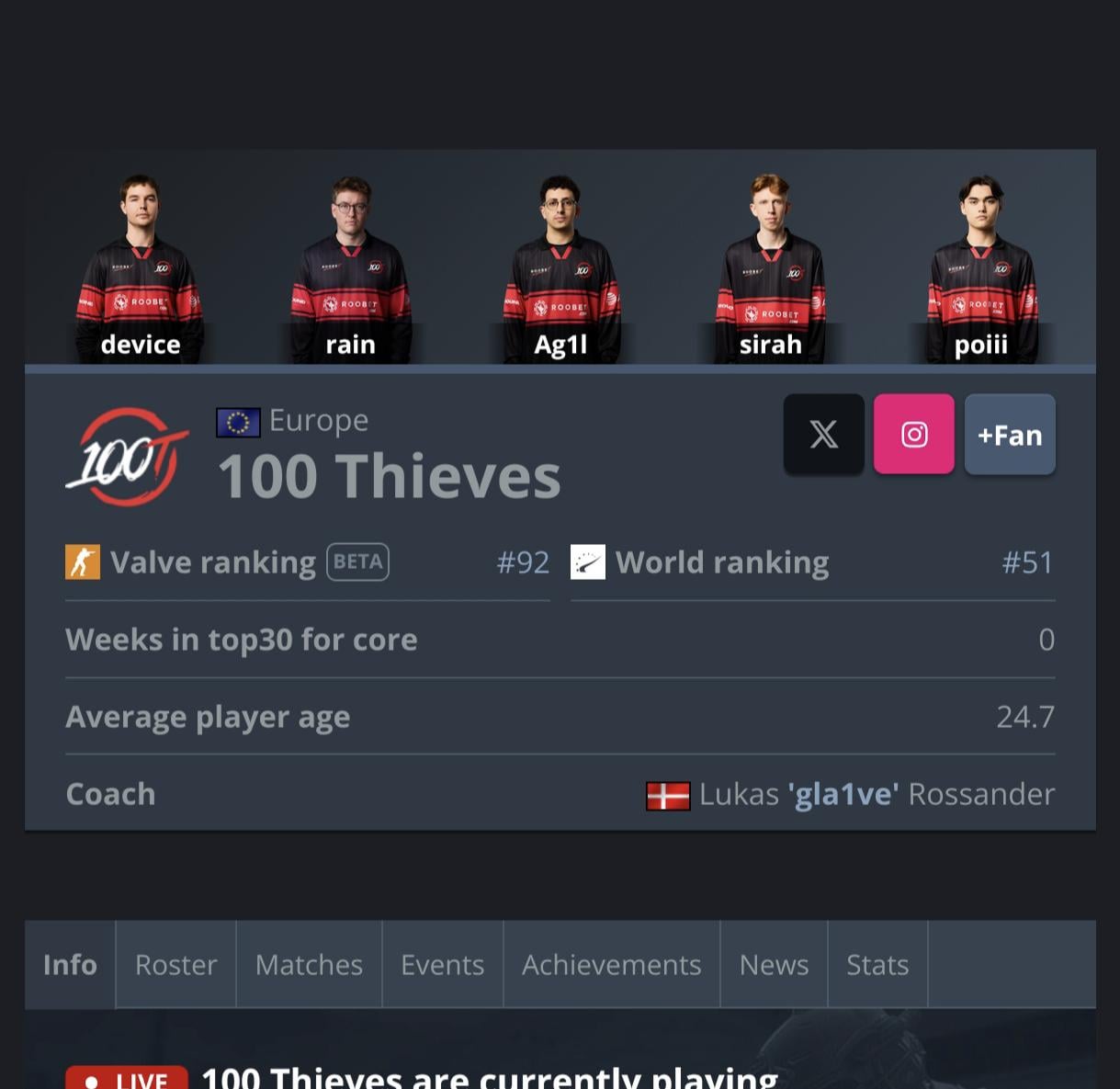1120x1089 pixels.
Task: Go to the Events tab
Action: (442, 965)
